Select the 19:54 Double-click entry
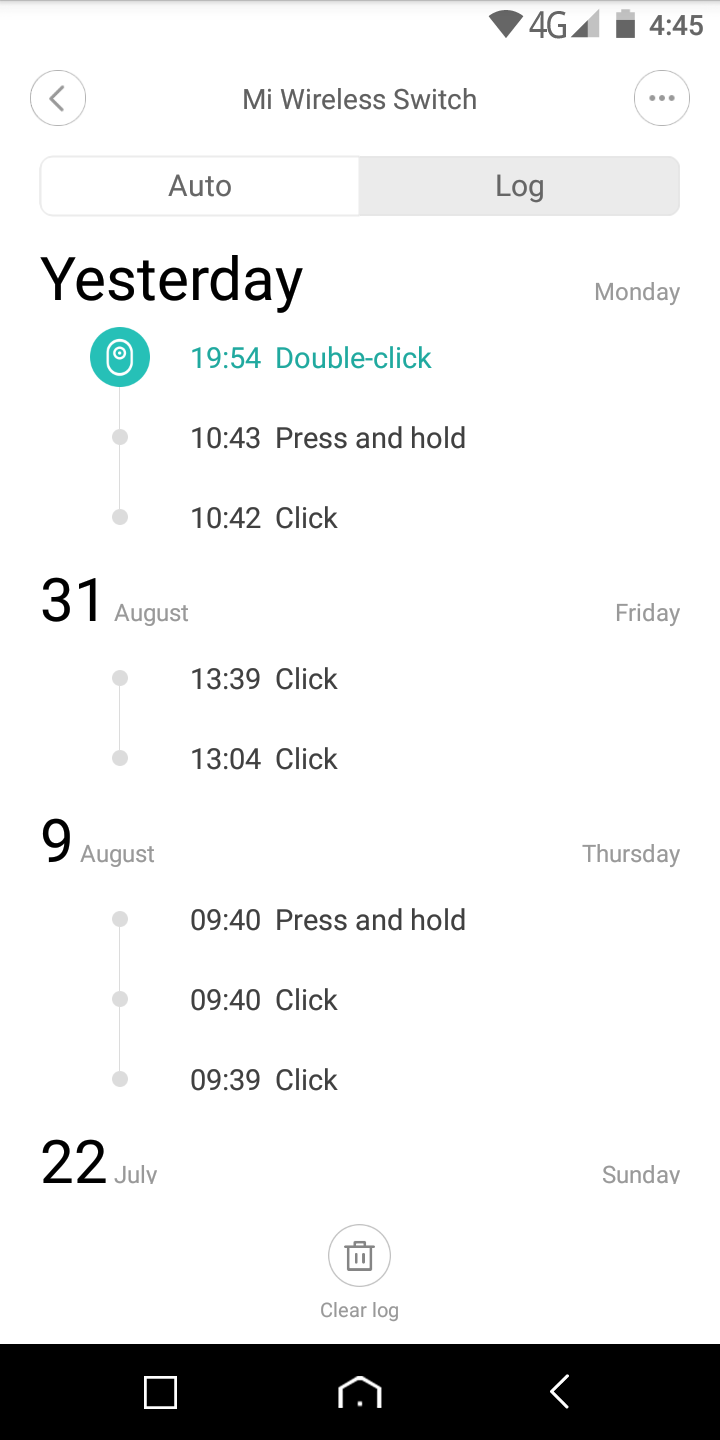 (x=311, y=357)
